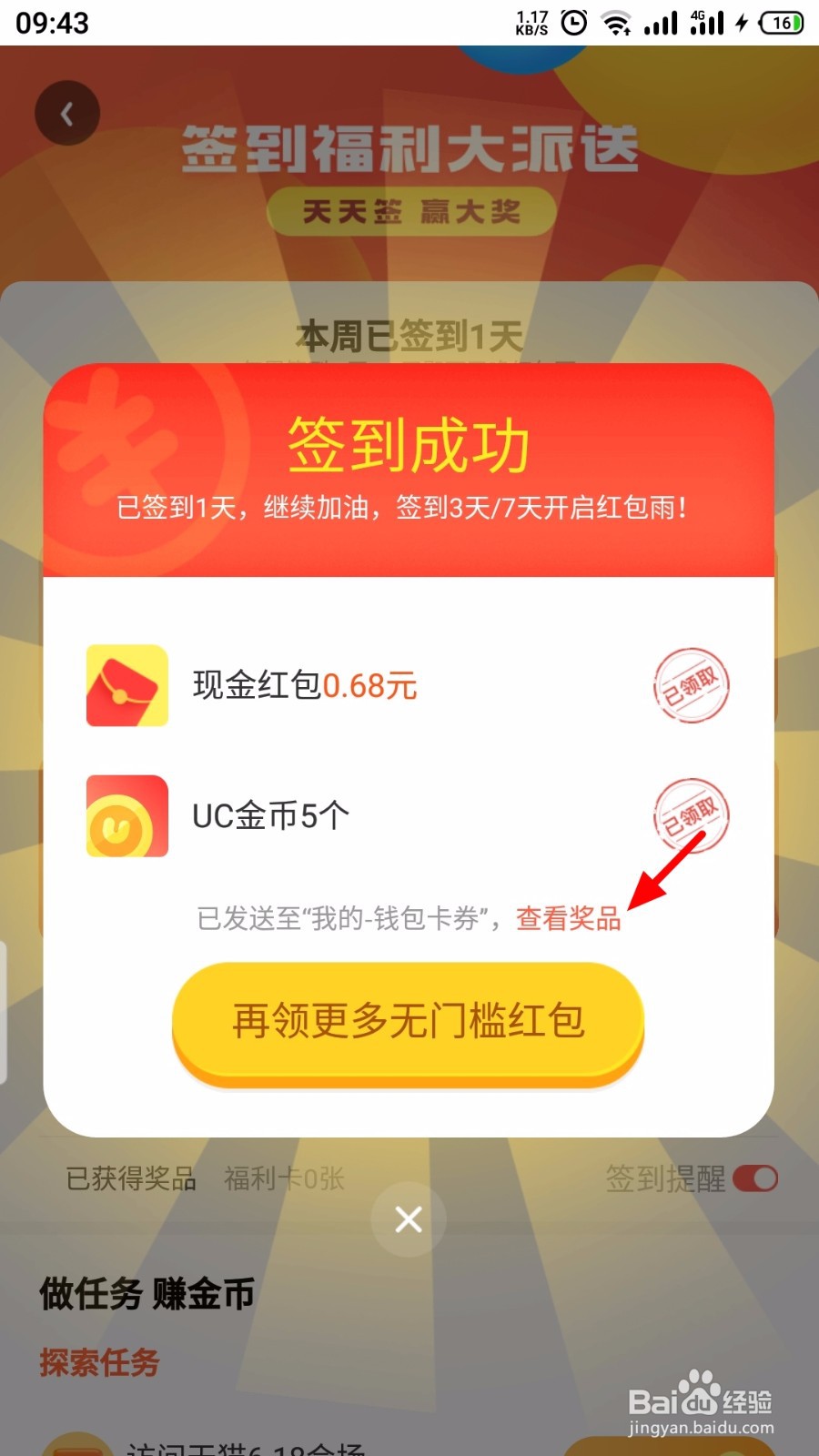Tap the 已领取 stamp beside UC金币5个

(x=692, y=816)
